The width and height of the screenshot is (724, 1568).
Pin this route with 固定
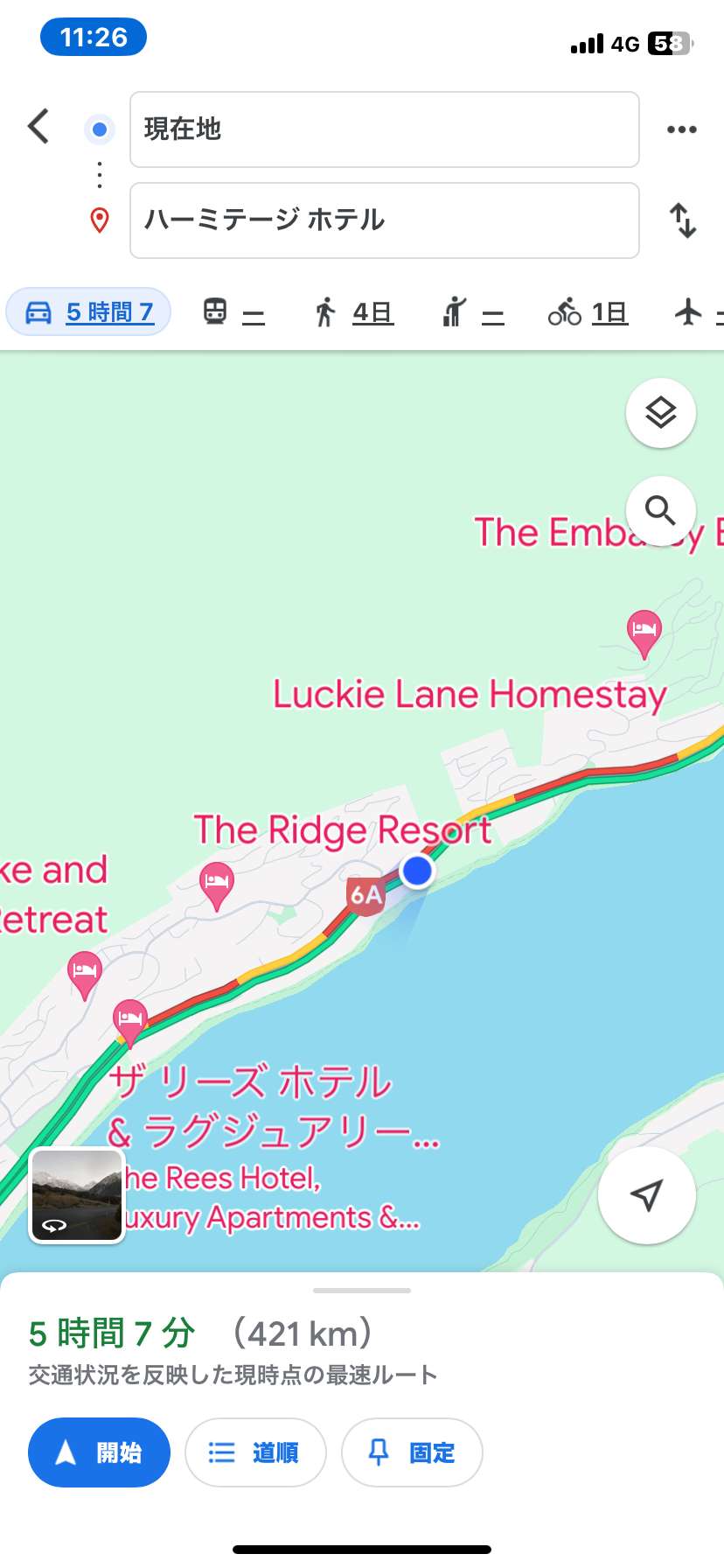pos(412,1452)
